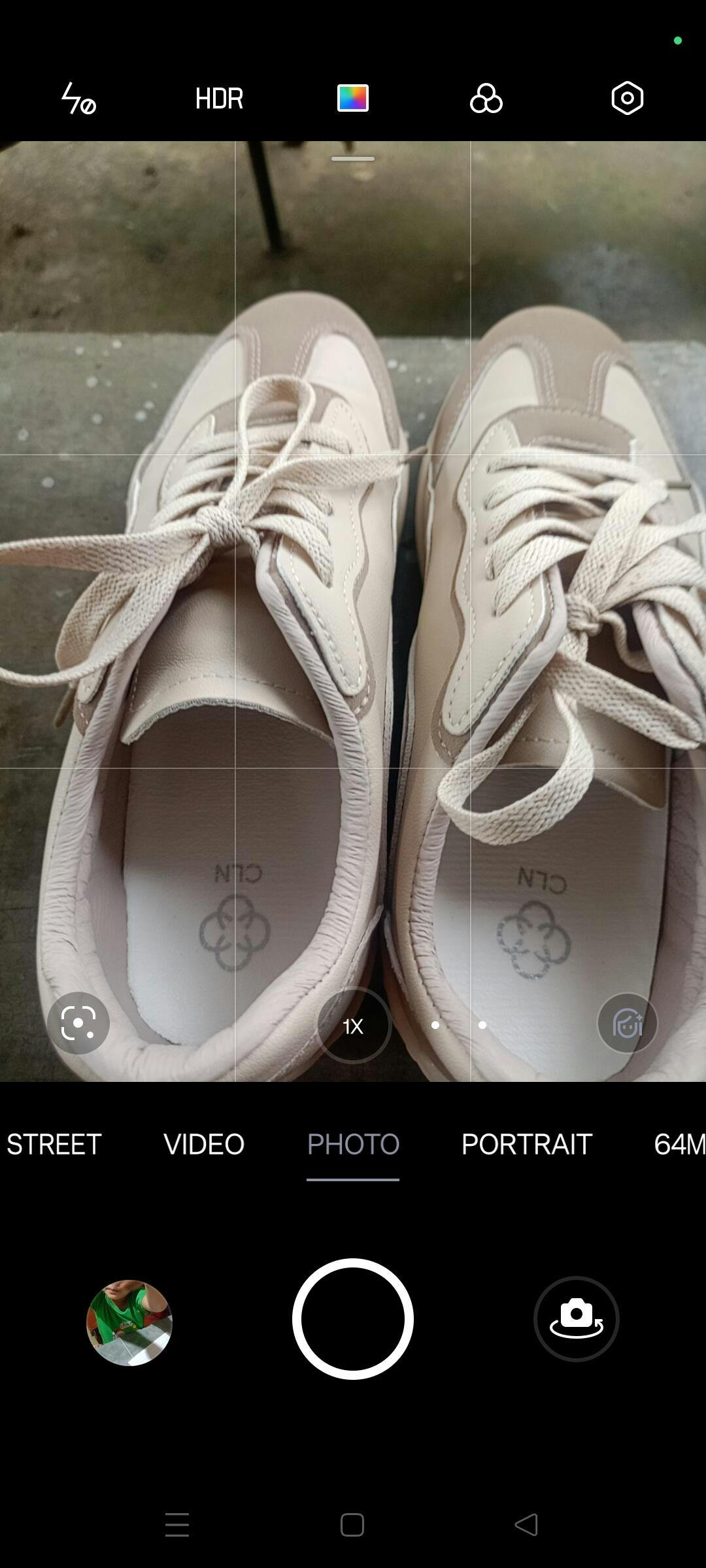Switch to PORTRAIT mode
Image resolution: width=706 pixels, height=1568 pixels.
click(x=527, y=1144)
